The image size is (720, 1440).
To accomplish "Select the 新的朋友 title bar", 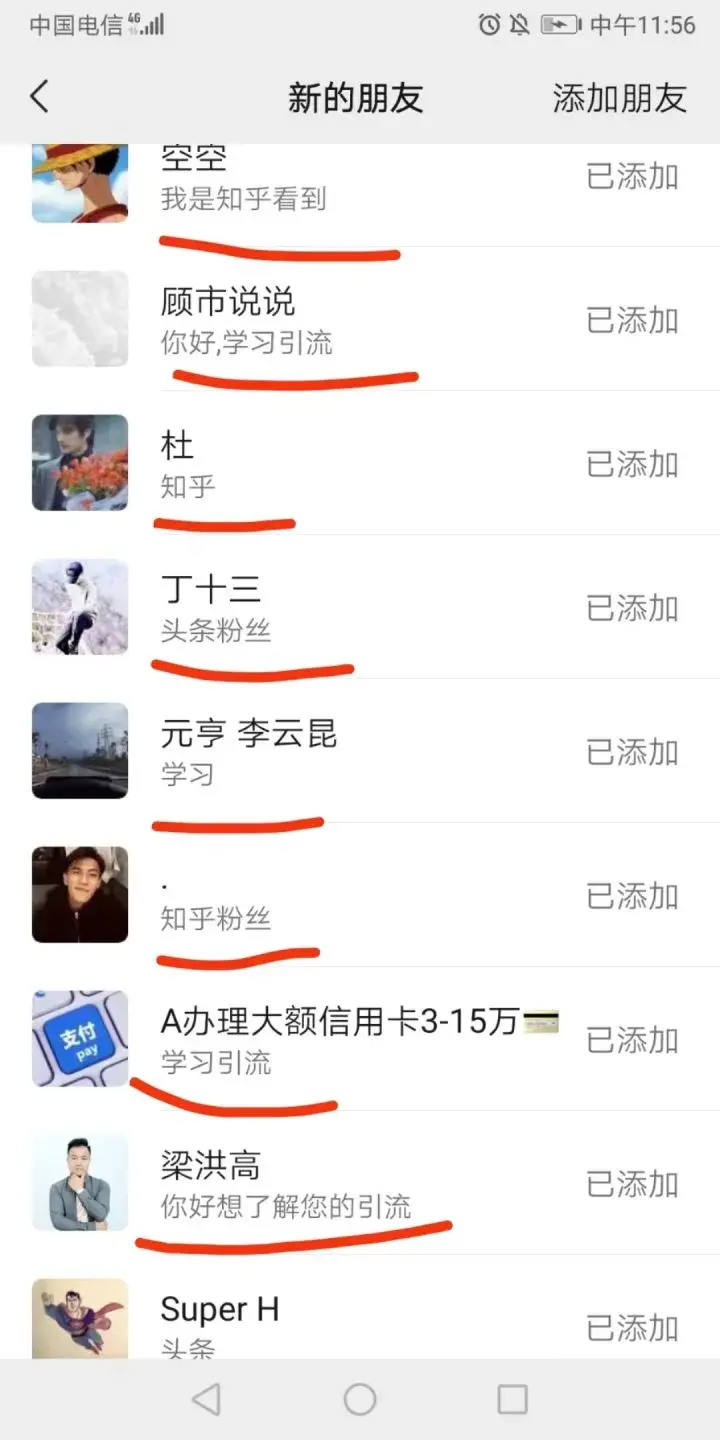I will click(x=356, y=97).
